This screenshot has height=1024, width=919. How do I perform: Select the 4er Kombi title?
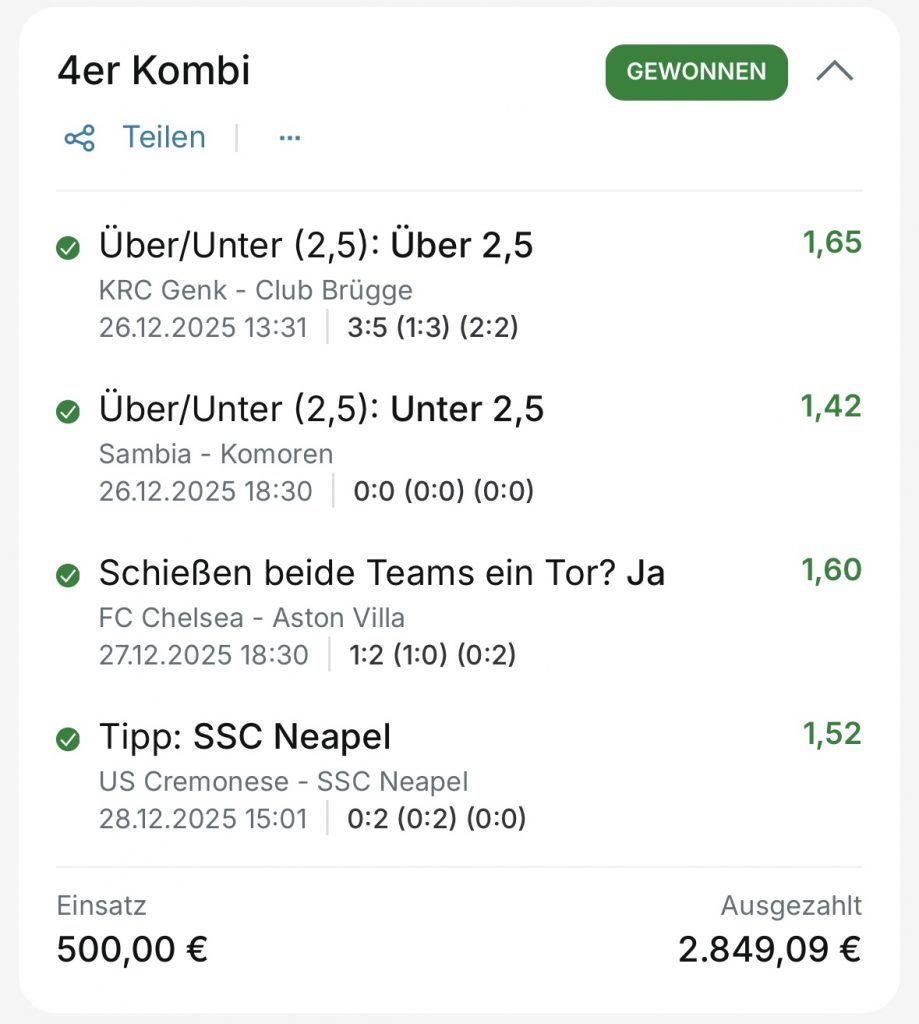[x=155, y=71]
